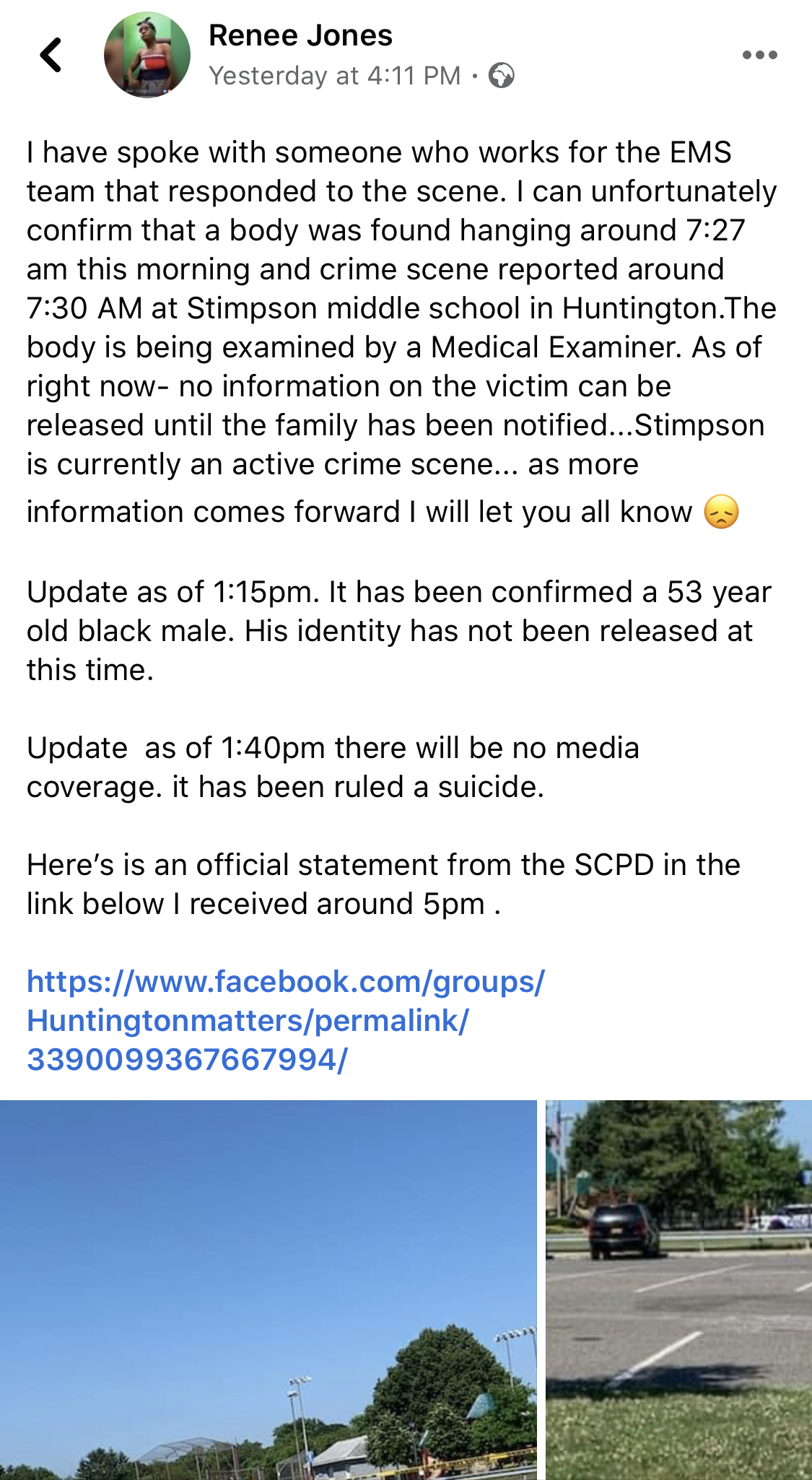Go back using the back arrow
This screenshot has height=1480, width=812.
click(x=51, y=55)
